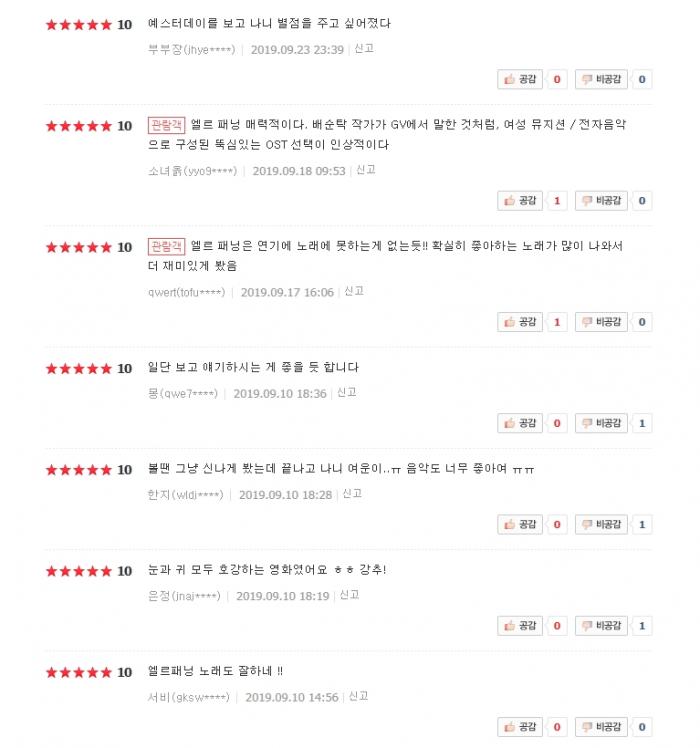This screenshot has height=748, width=700.
Task: Report 은정's review via 신고
Action: 349,595
